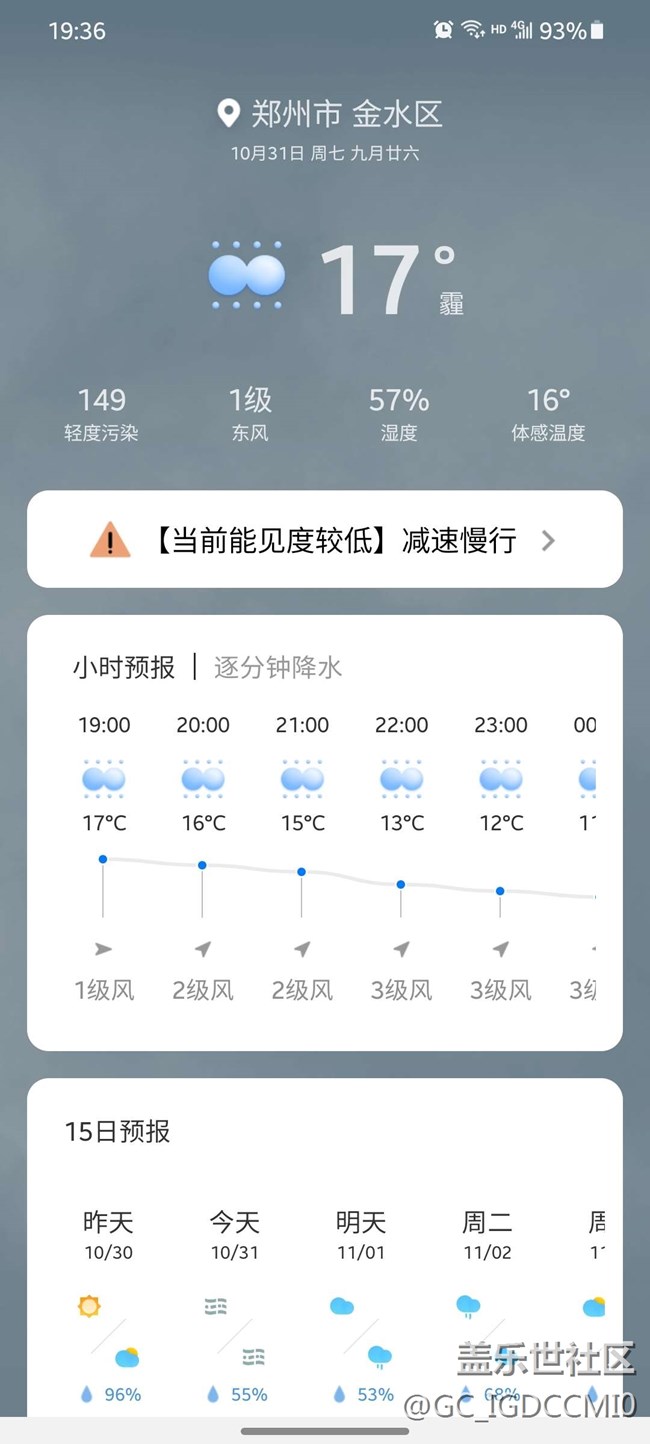Open the low visibility warning banner
This screenshot has height=1444, width=650.
(x=325, y=540)
